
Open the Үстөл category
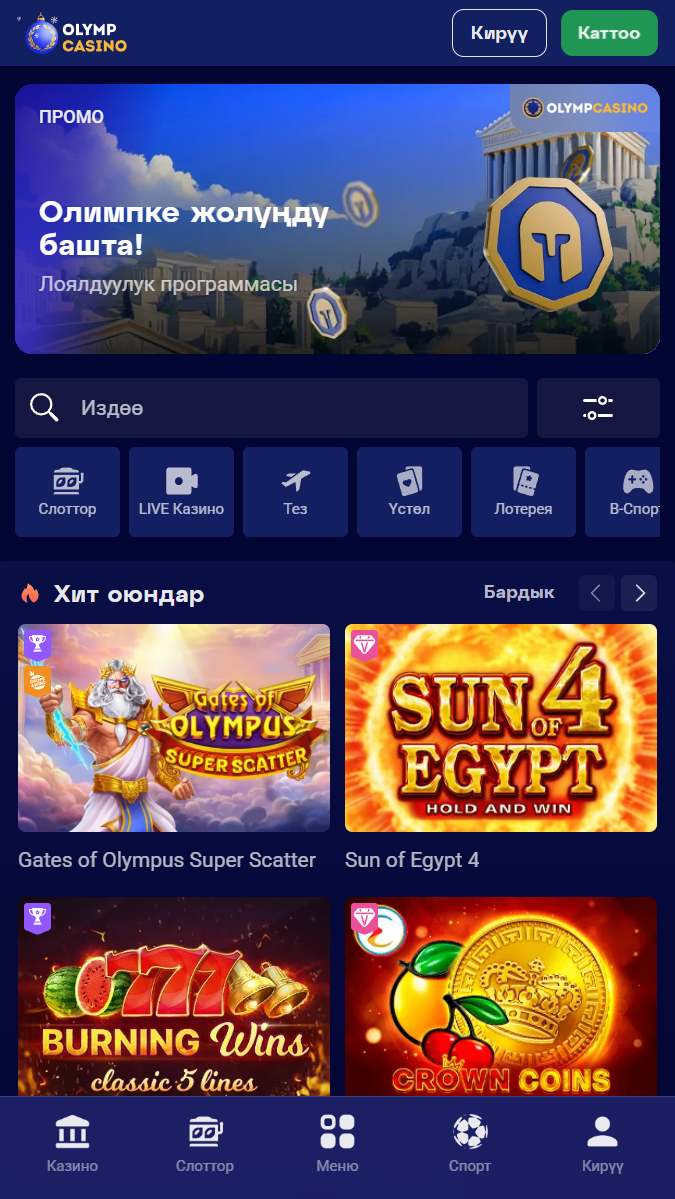[409, 492]
